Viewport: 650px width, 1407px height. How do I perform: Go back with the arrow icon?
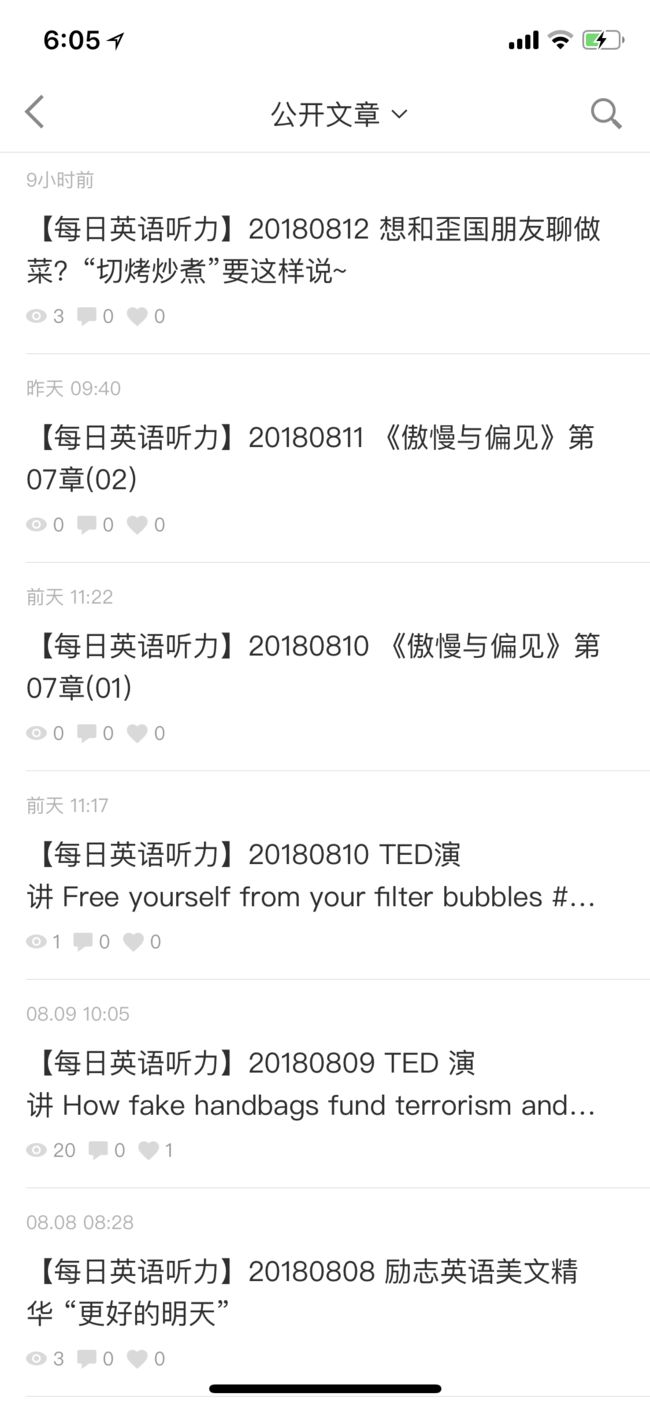point(35,113)
